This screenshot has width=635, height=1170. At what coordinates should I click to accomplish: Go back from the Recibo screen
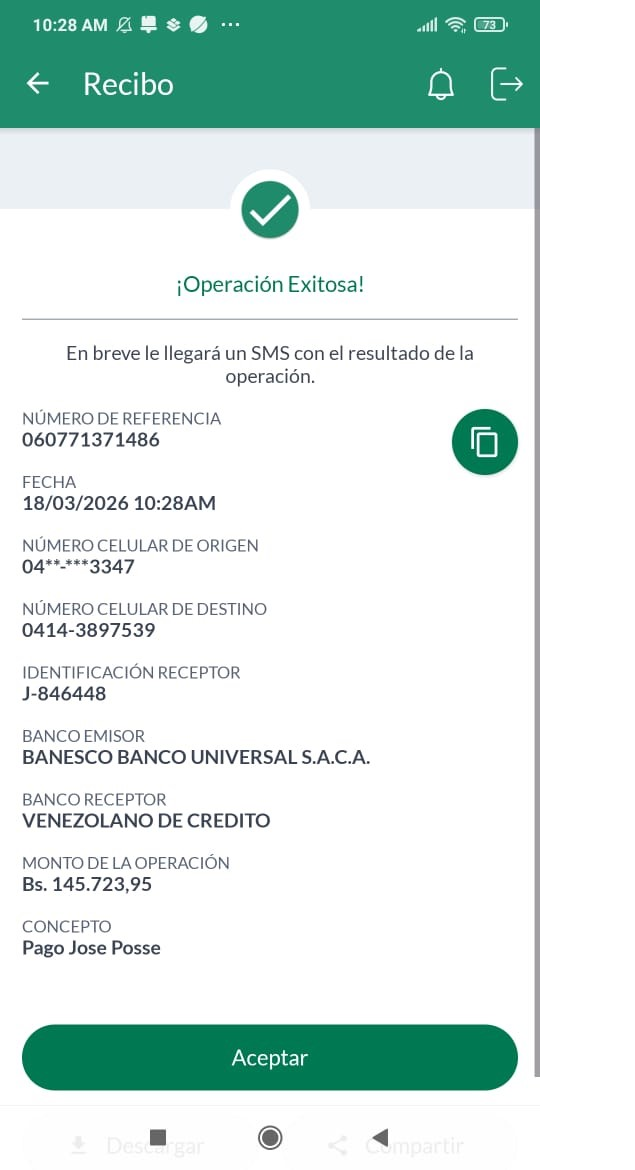(38, 84)
